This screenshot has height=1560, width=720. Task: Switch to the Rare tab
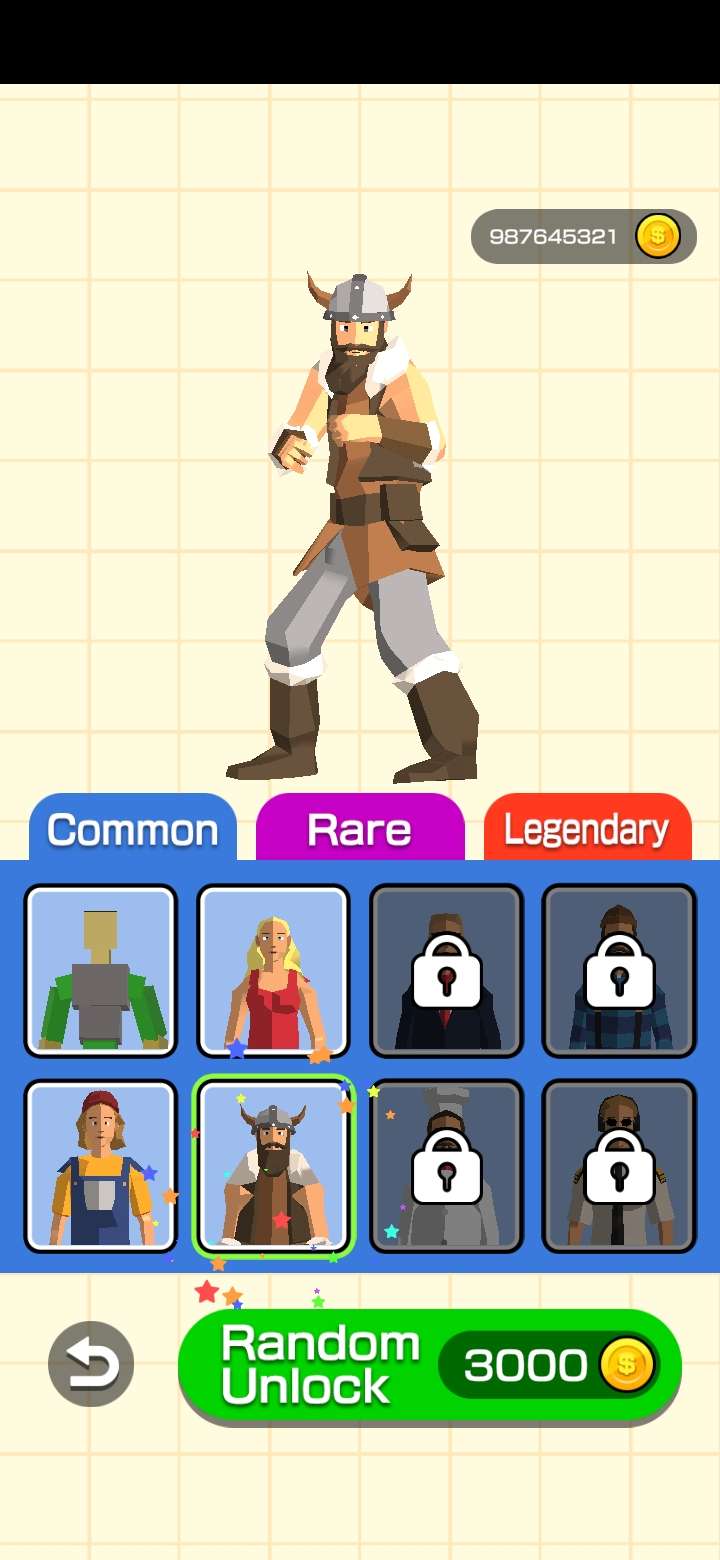(x=360, y=827)
